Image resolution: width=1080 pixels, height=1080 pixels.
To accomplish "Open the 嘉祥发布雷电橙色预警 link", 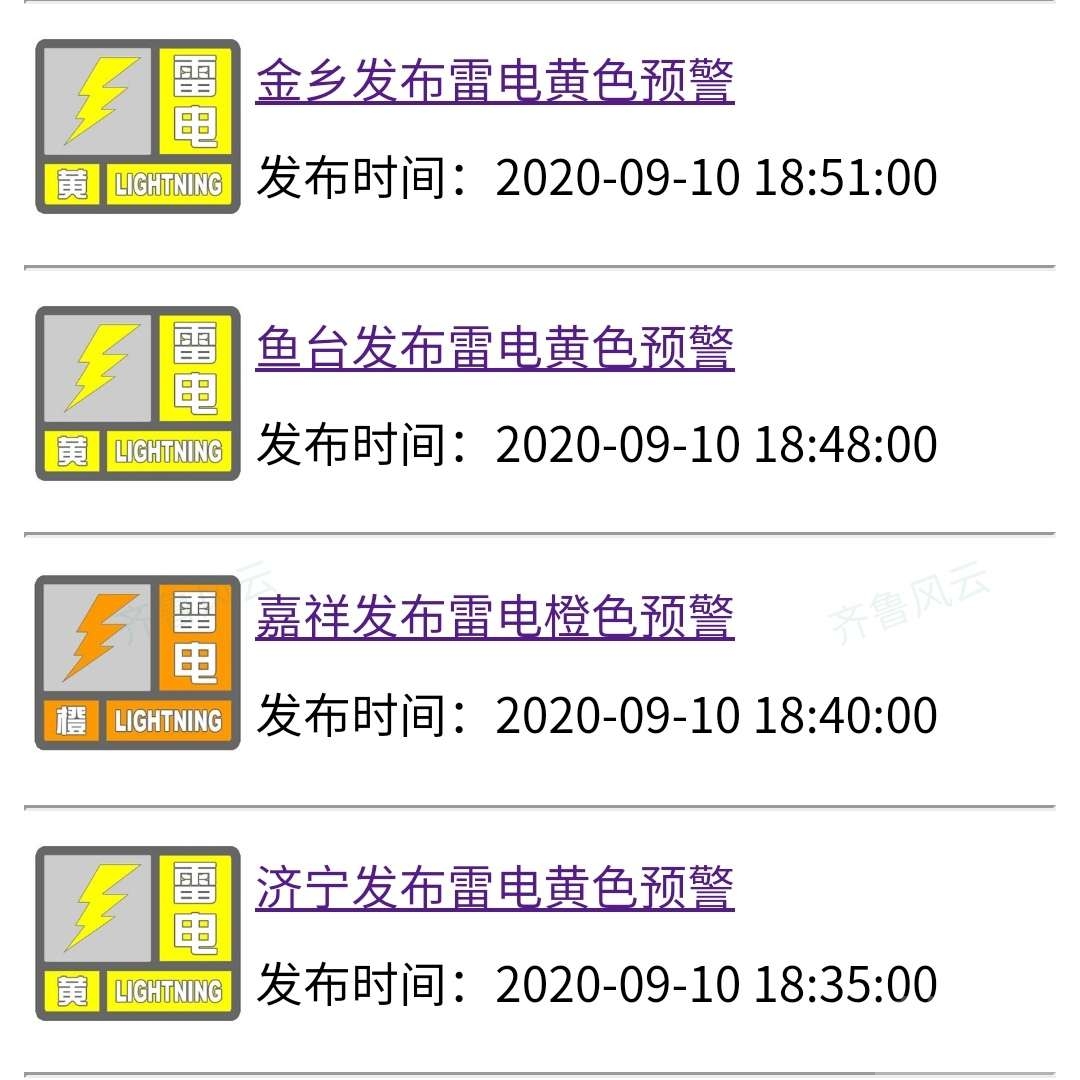I will click(495, 617).
